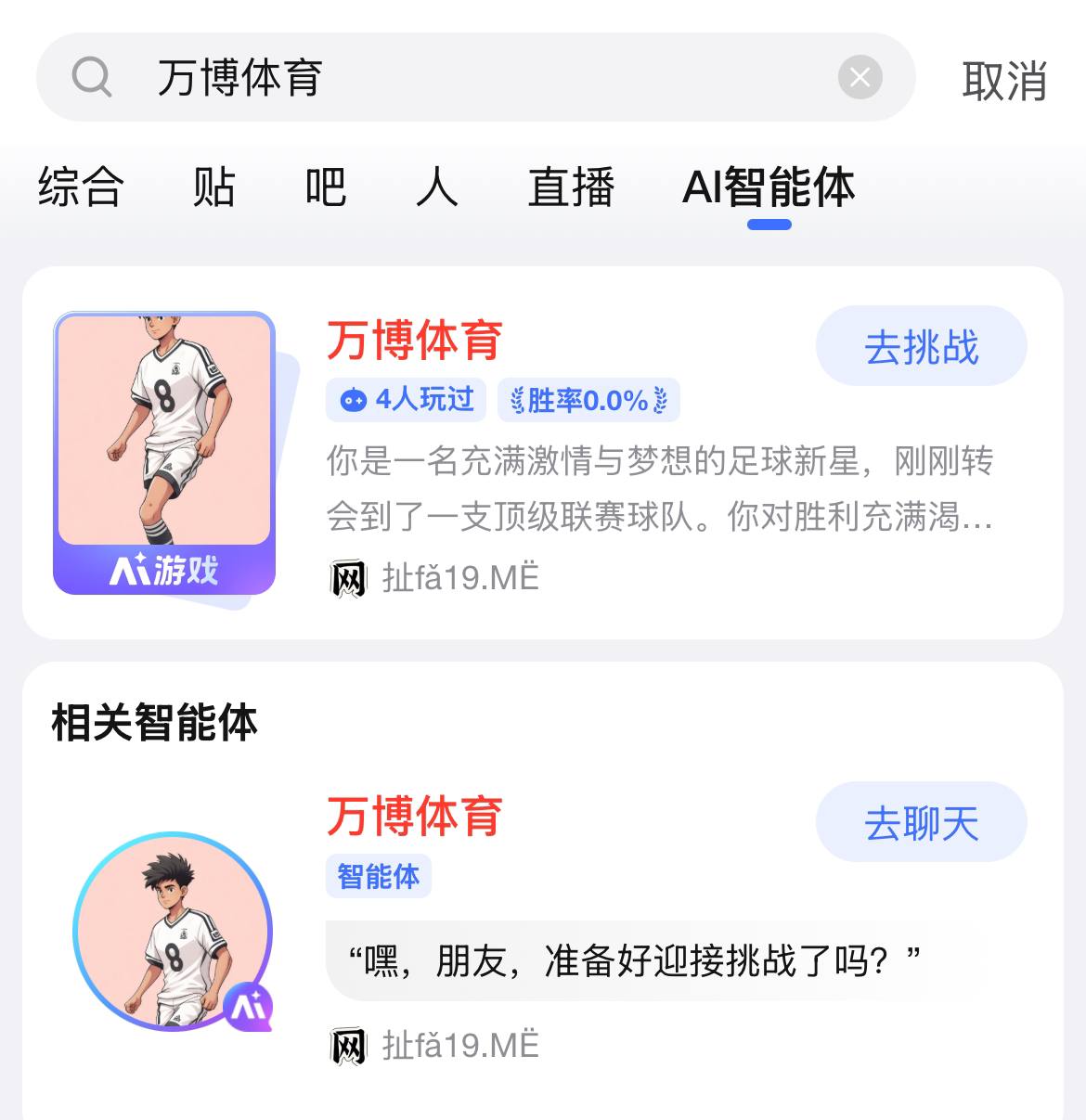
Task: Open the AI游戏 cover image card
Action: 164,453
